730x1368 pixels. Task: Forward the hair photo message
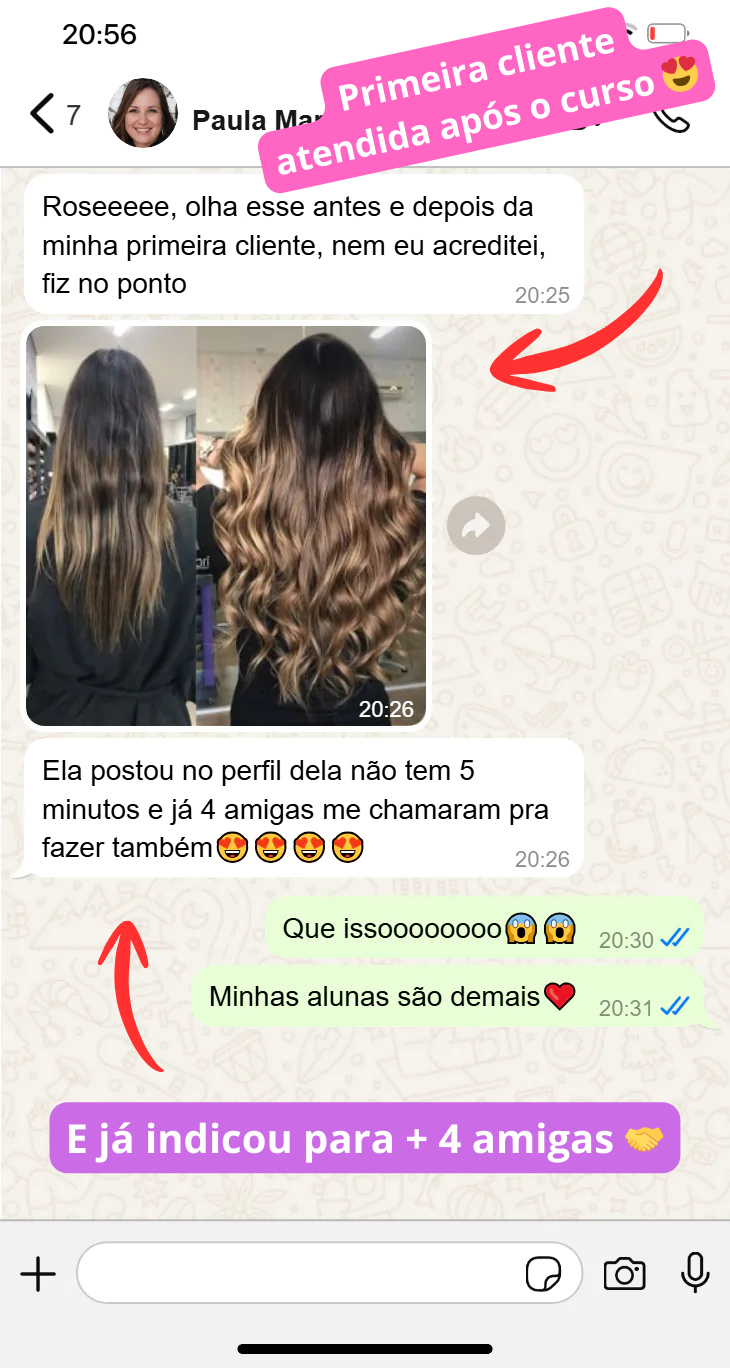(476, 525)
